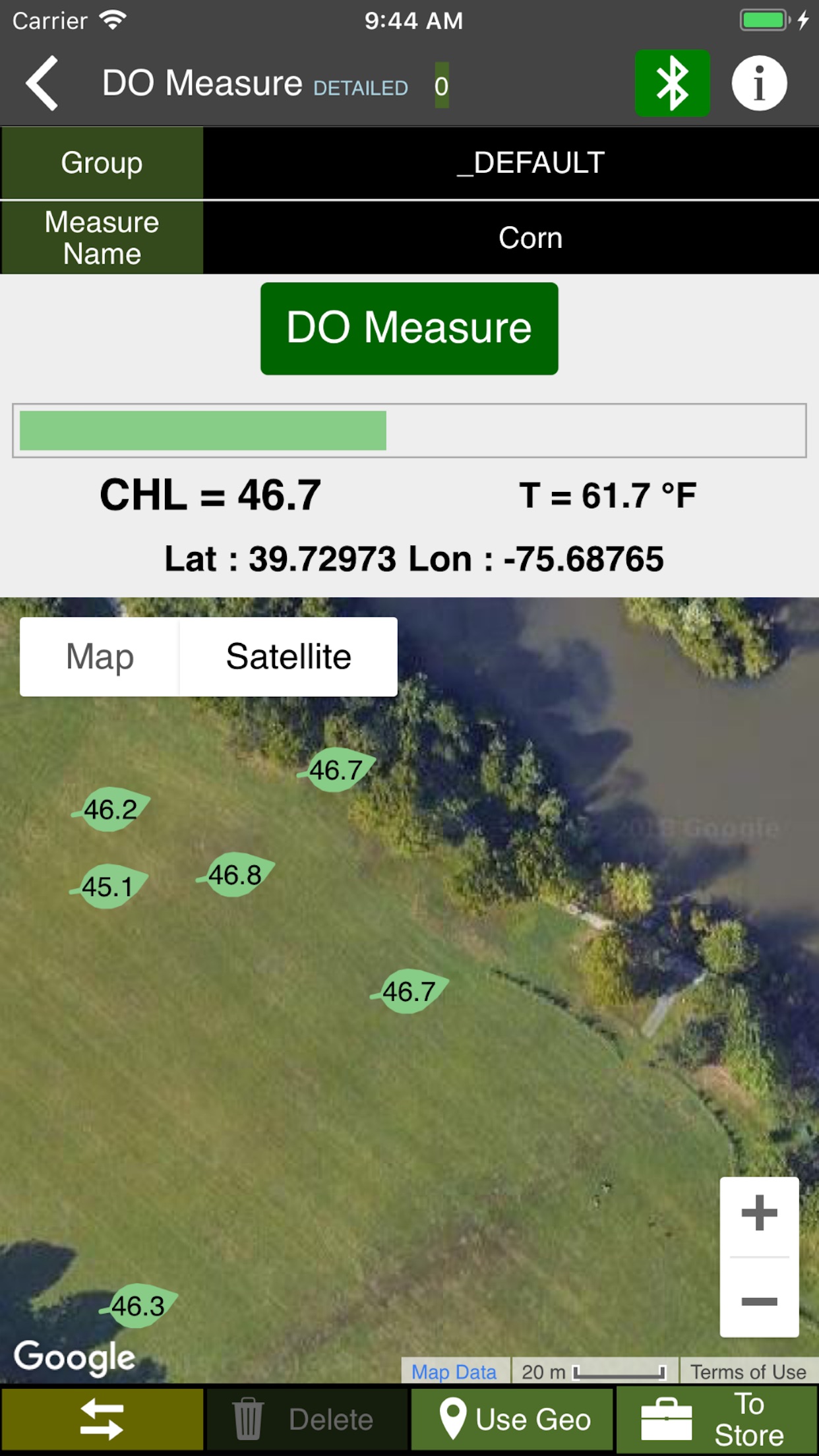
Task: Open the Measure Name field showing Corn
Action: click(531, 237)
